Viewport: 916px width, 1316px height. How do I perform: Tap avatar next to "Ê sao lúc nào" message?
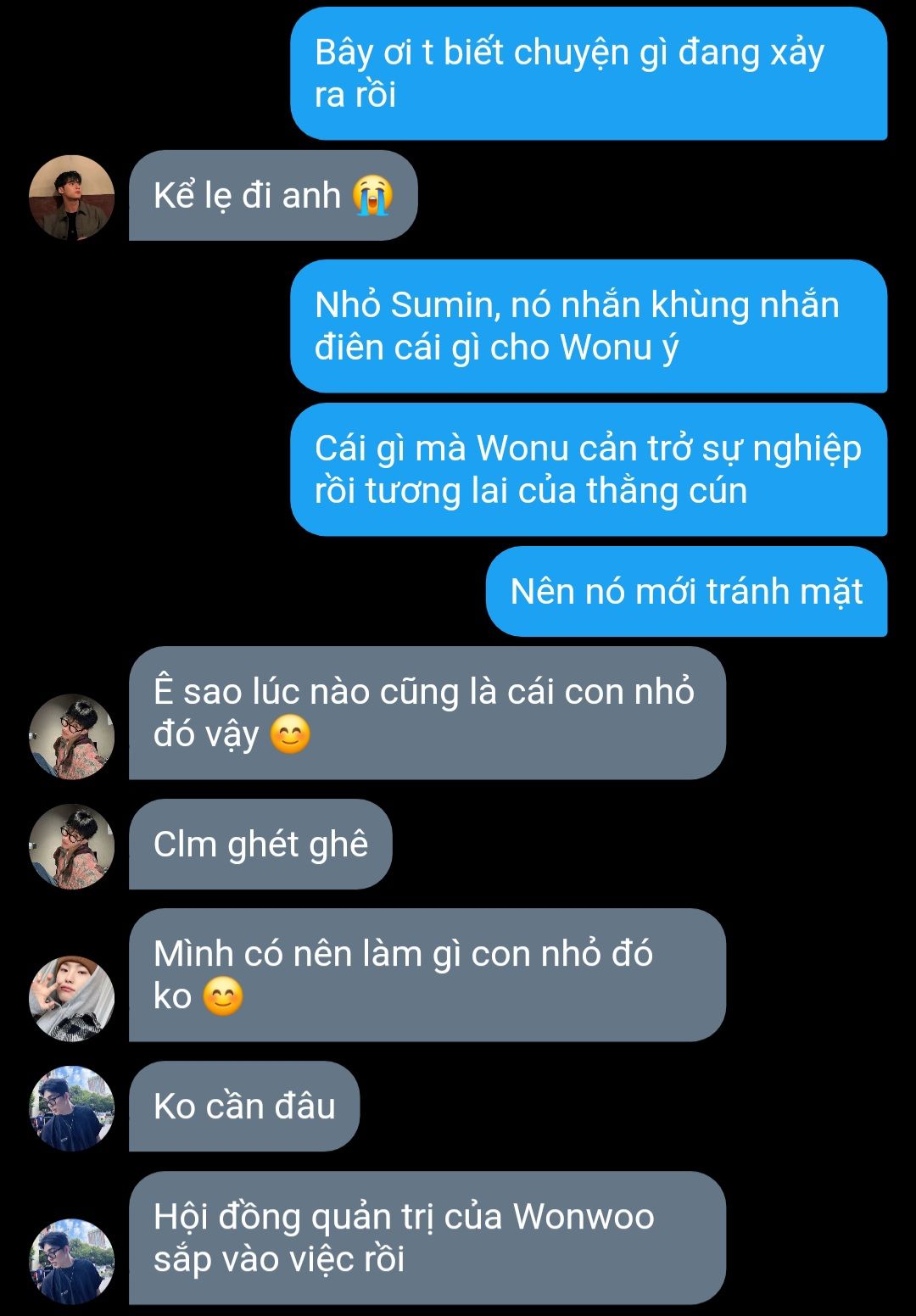click(71, 736)
